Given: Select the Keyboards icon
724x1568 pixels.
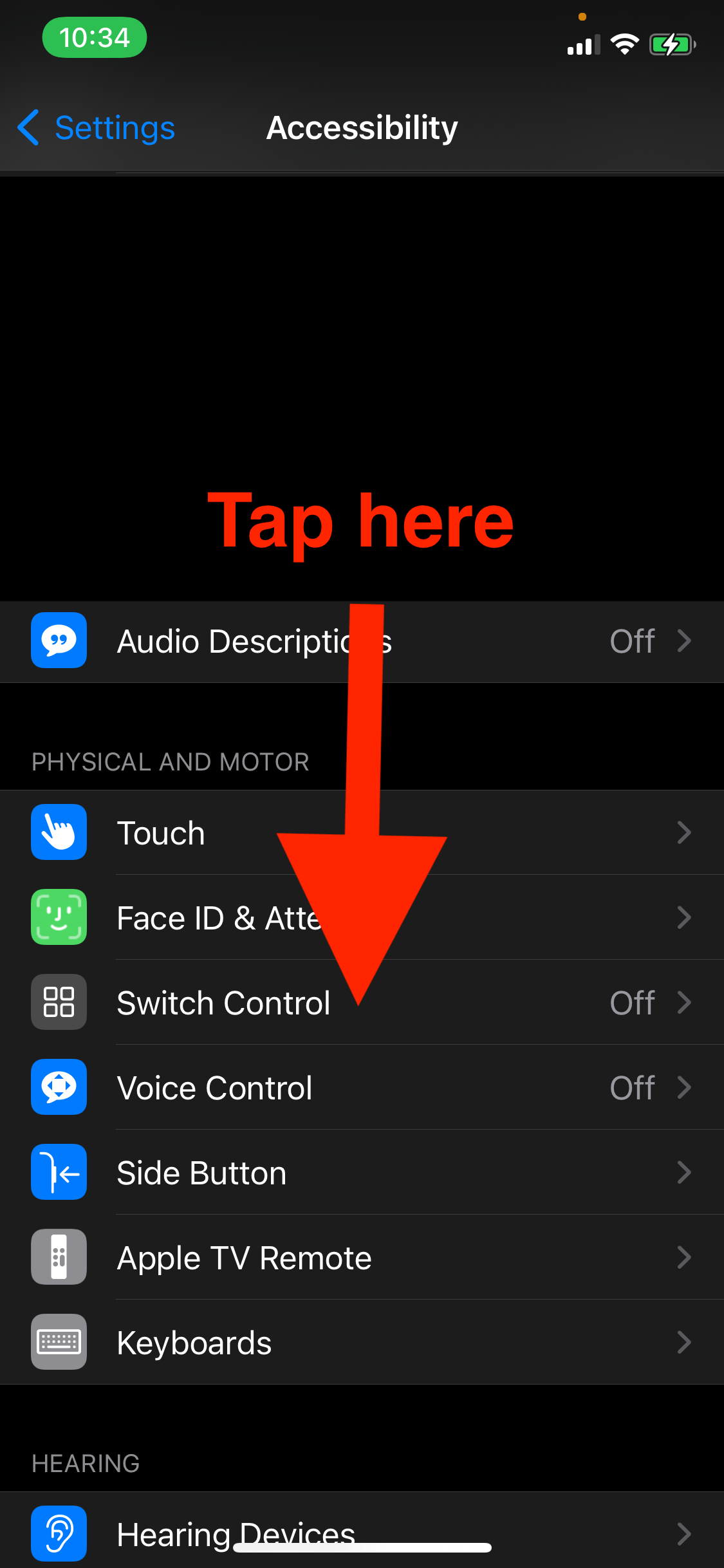Looking at the screenshot, I should click(x=59, y=1341).
